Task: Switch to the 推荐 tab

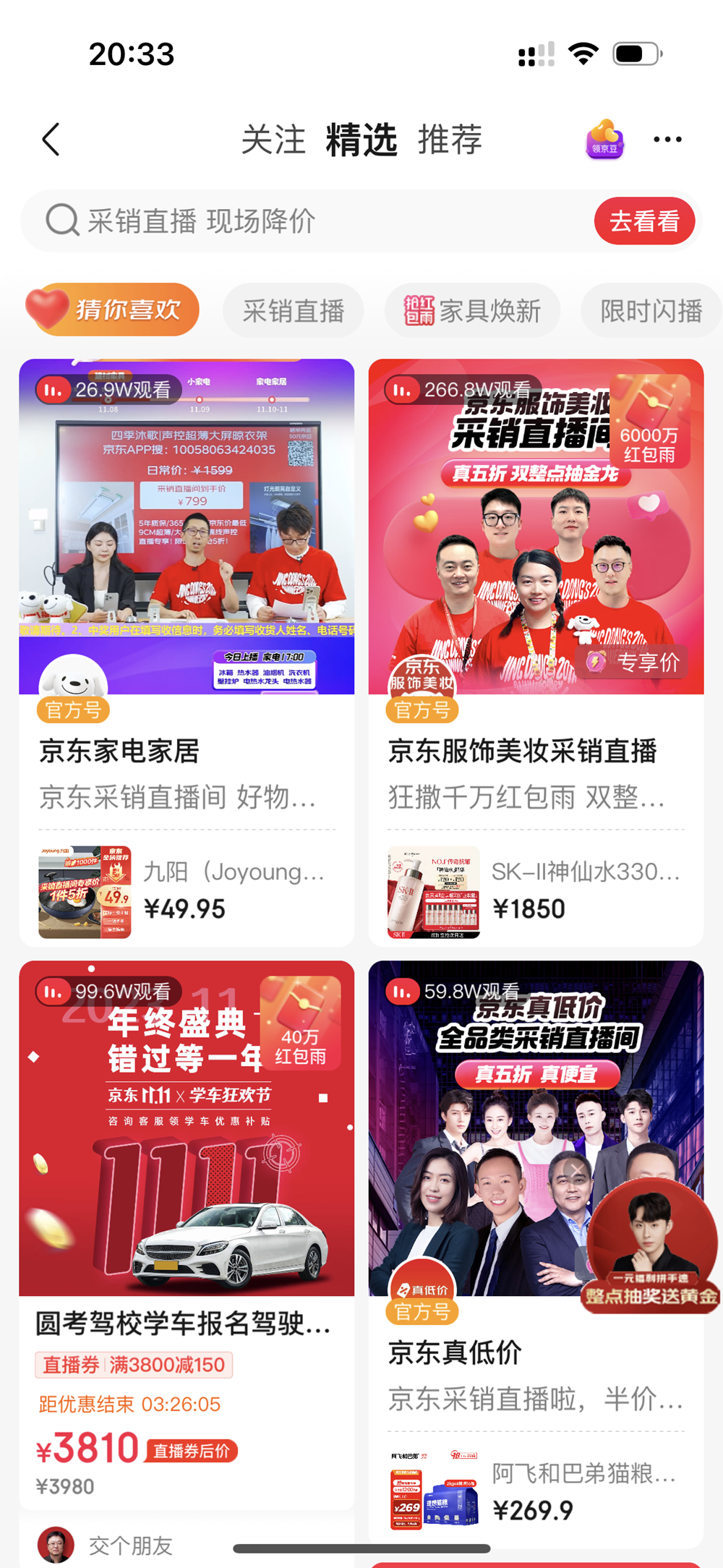Action: click(450, 140)
